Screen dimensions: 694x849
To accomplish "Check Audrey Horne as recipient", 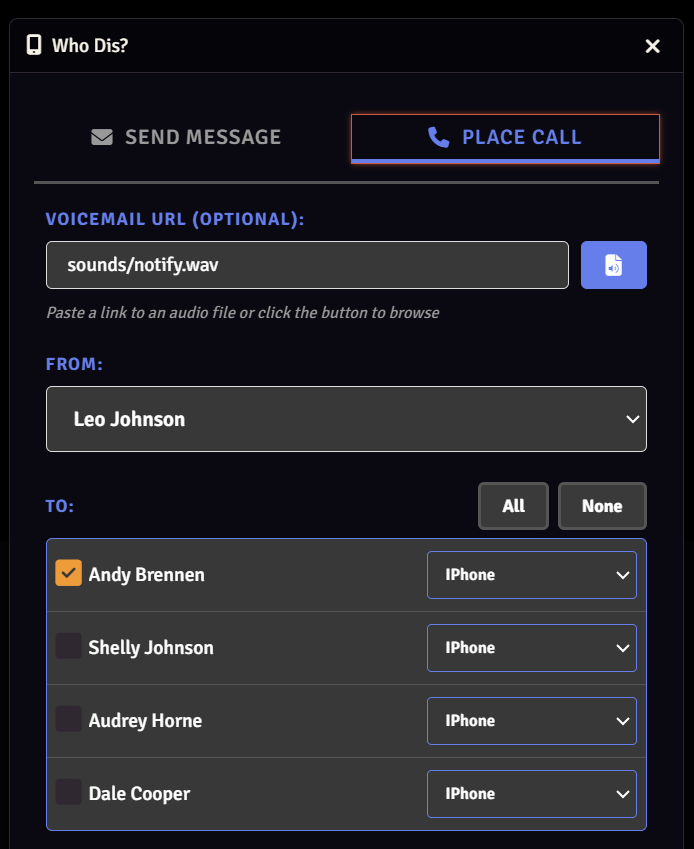I will tap(68, 720).
